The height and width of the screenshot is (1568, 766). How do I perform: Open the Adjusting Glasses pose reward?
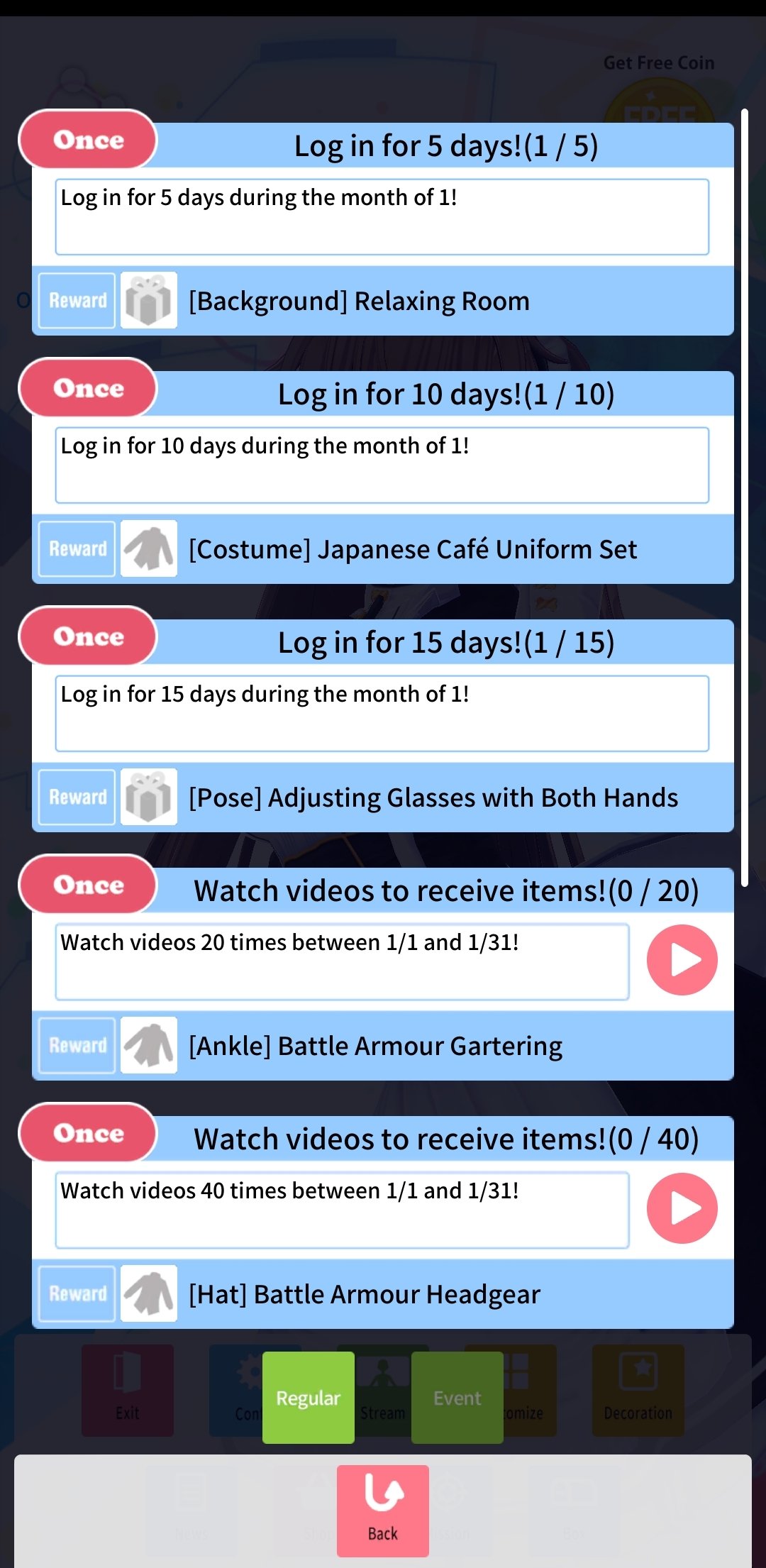point(383,797)
